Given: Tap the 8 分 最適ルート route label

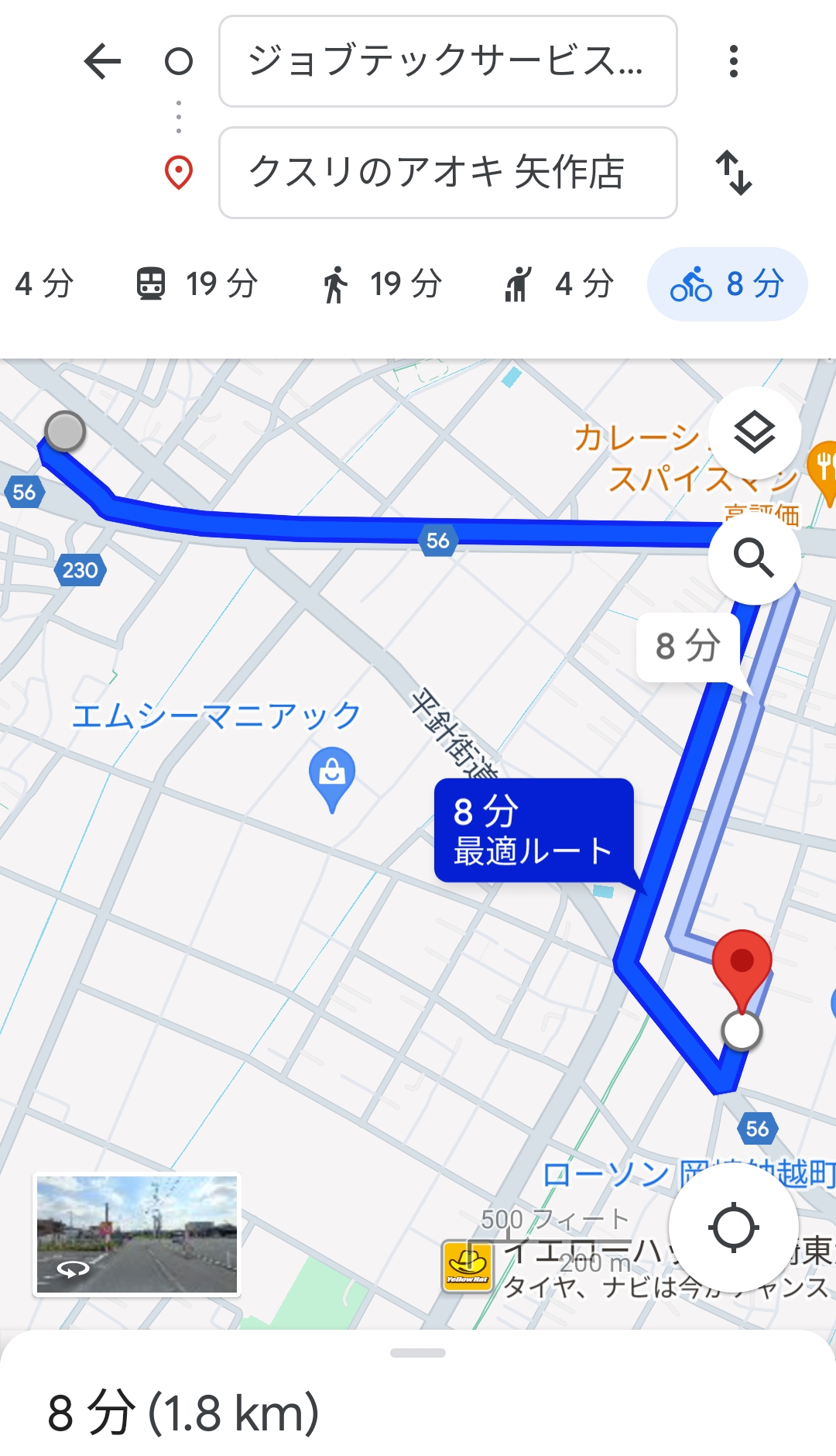Looking at the screenshot, I should click(534, 830).
